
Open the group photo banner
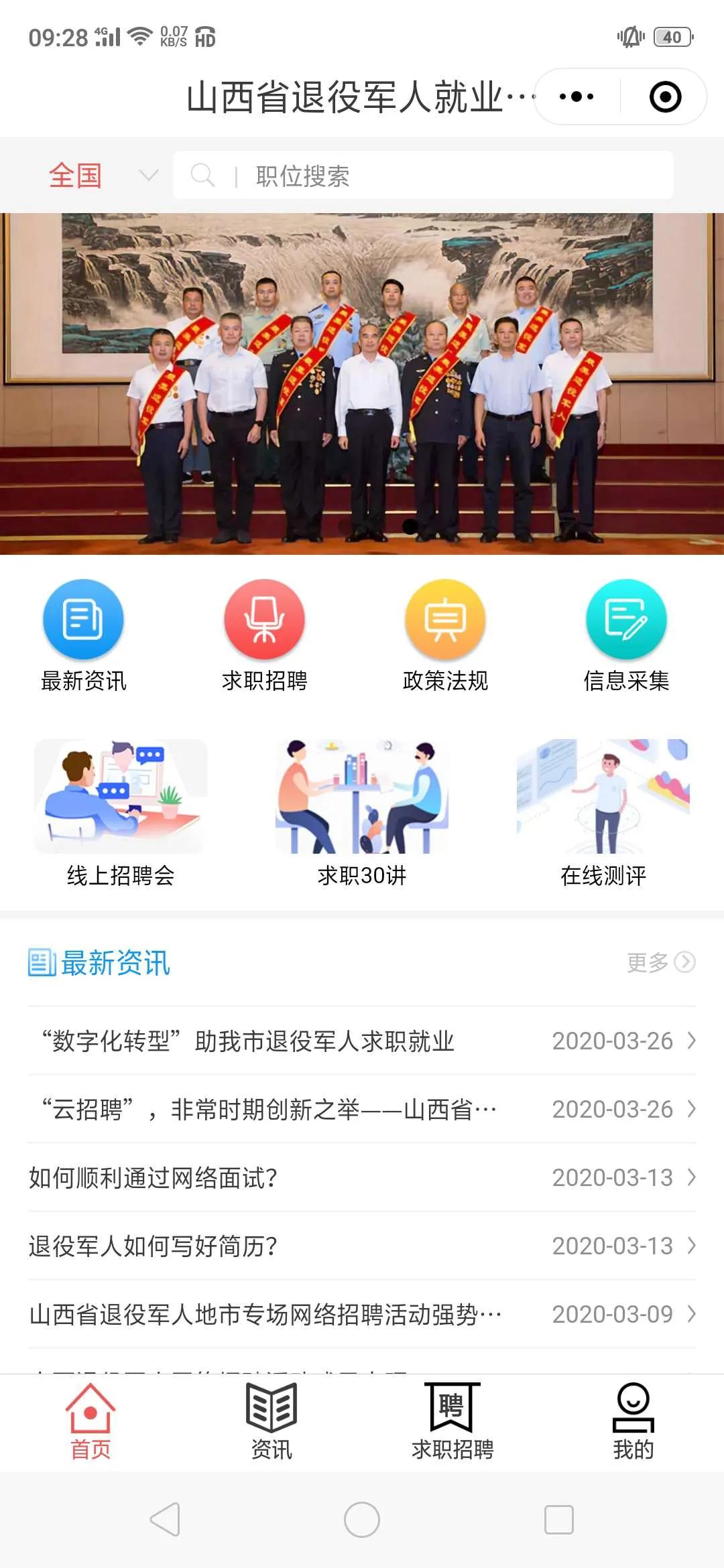tap(362, 383)
